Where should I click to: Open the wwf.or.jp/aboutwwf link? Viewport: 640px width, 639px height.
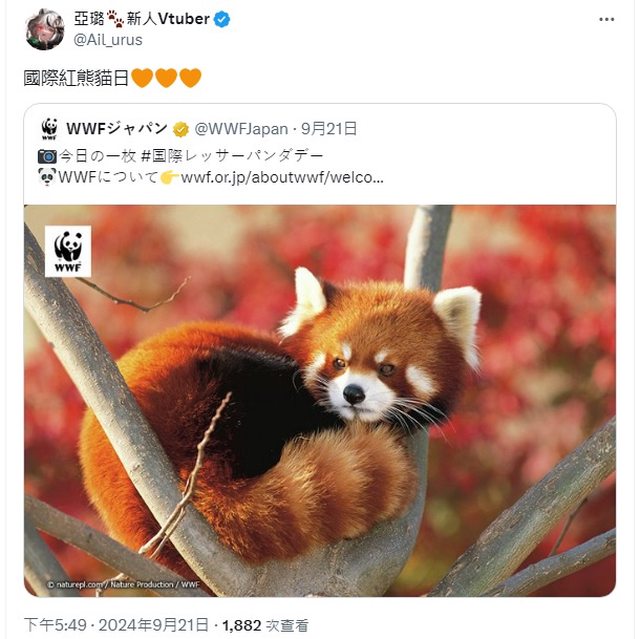coord(282,177)
